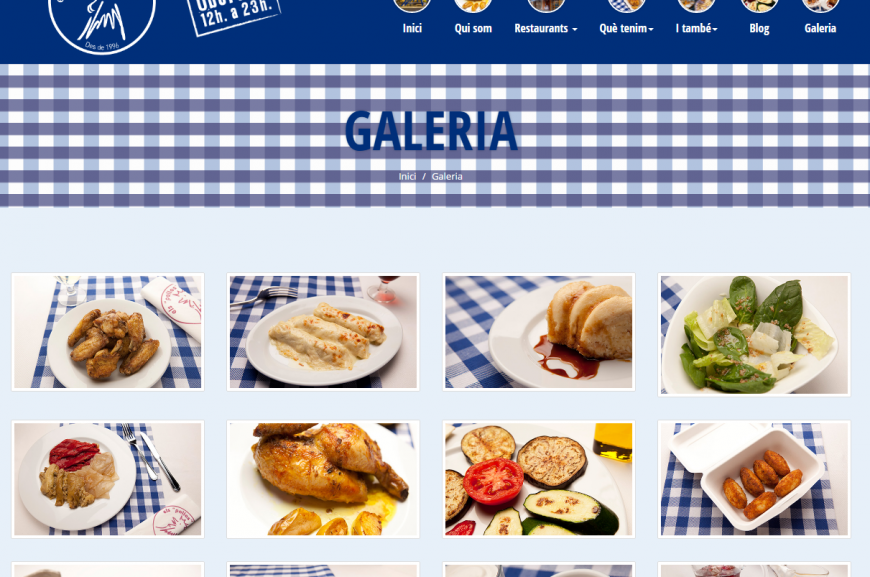Enlarge the green salad photo

[x=754, y=334]
